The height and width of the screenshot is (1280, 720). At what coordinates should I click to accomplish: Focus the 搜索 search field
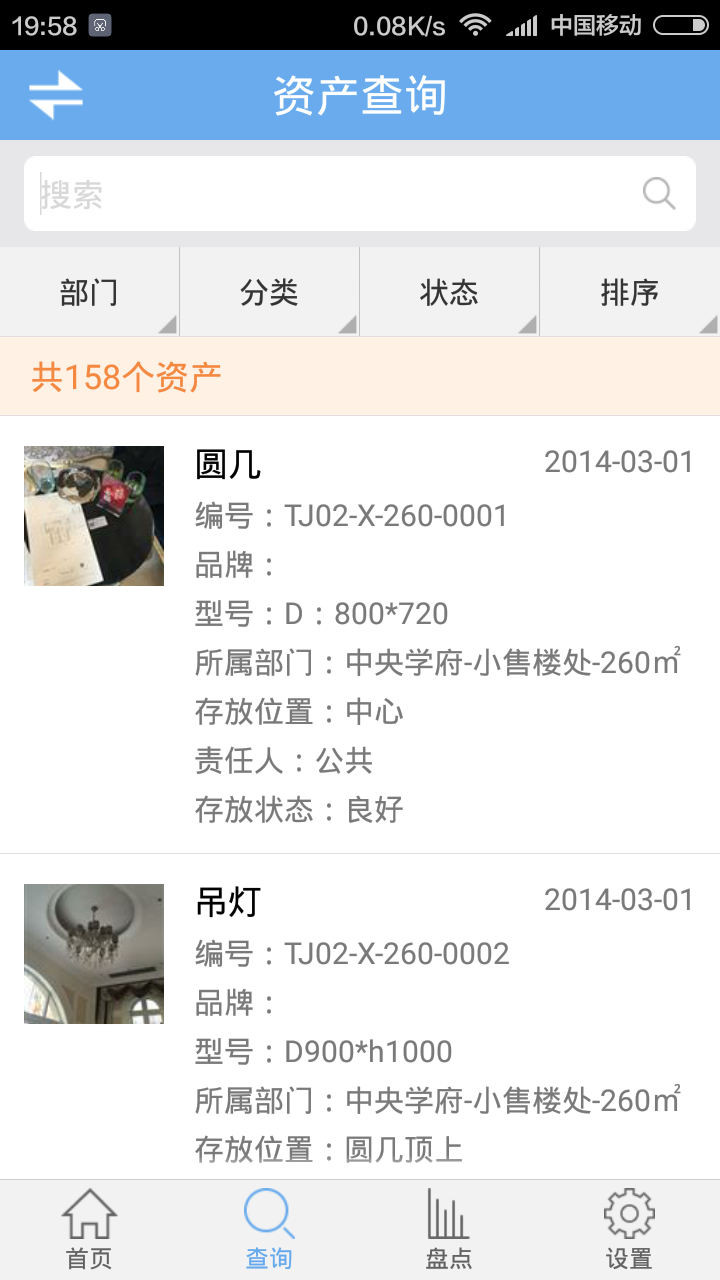(330, 194)
